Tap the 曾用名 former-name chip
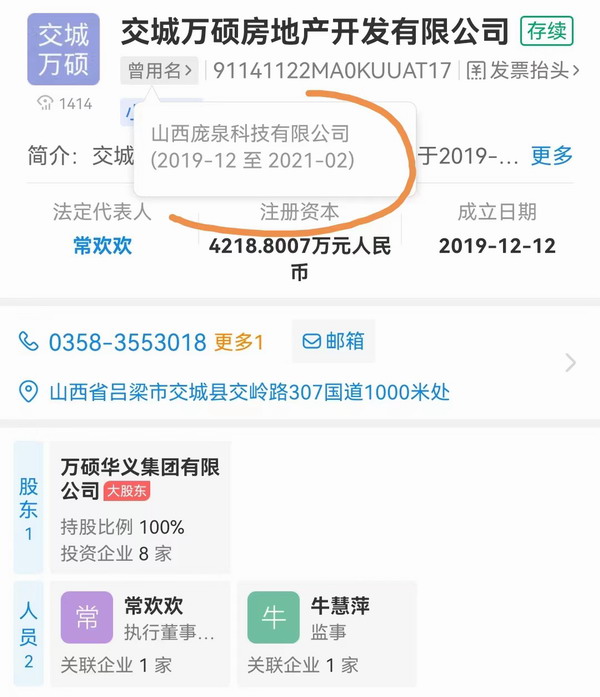 (159, 71)
